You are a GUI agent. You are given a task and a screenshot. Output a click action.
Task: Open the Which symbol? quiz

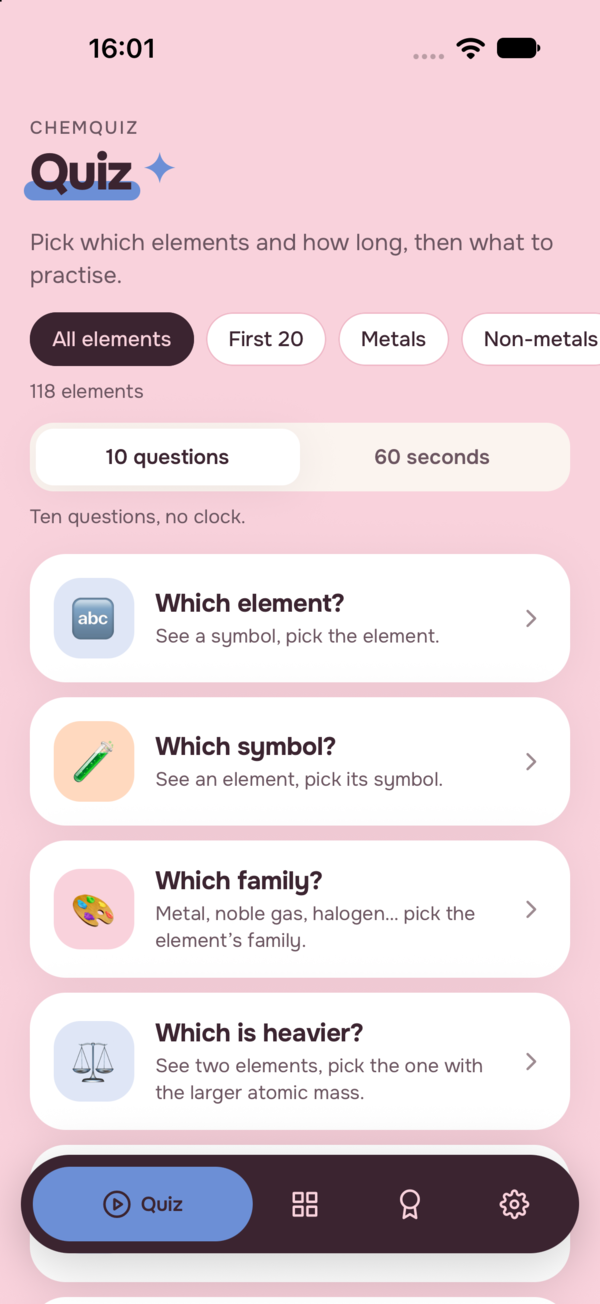pos(300,761)
